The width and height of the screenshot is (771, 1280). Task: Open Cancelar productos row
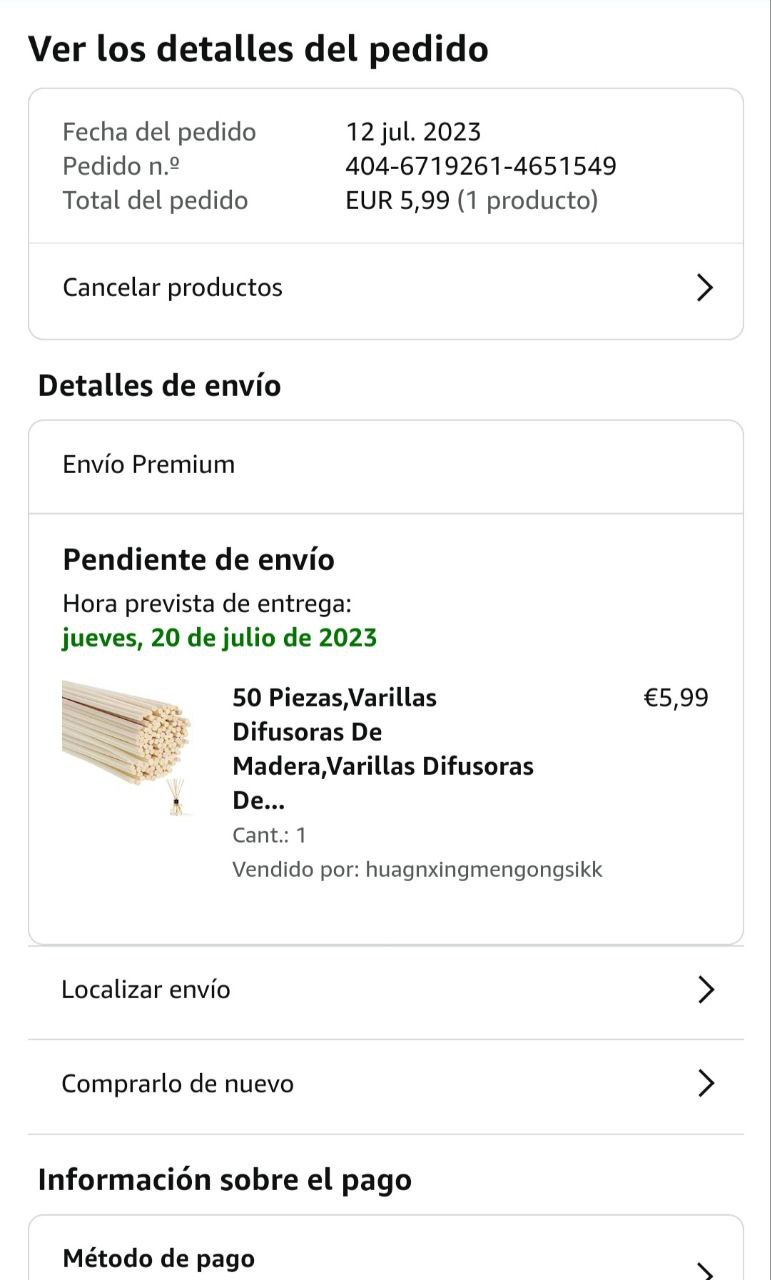[385, 288]
